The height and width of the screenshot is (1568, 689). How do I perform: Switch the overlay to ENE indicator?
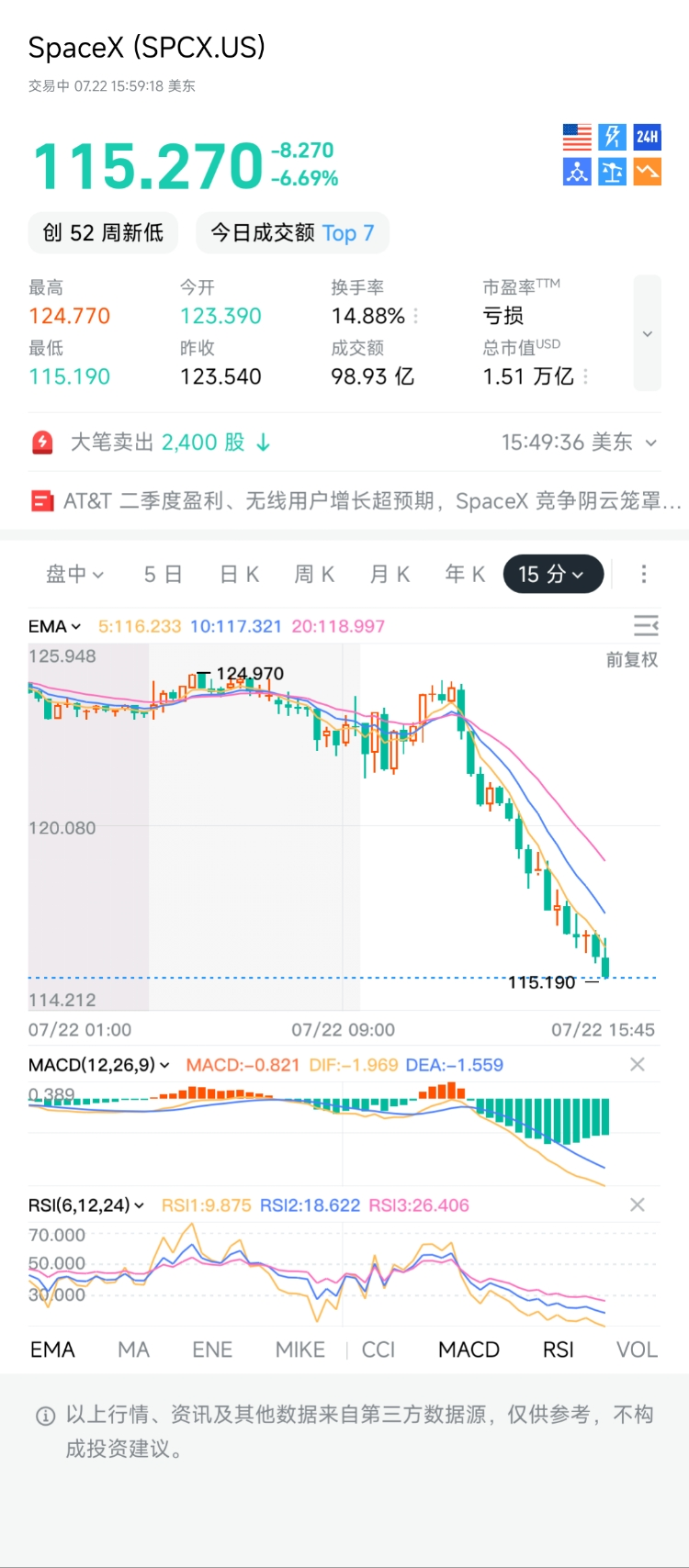click(x=212, y=1350)
